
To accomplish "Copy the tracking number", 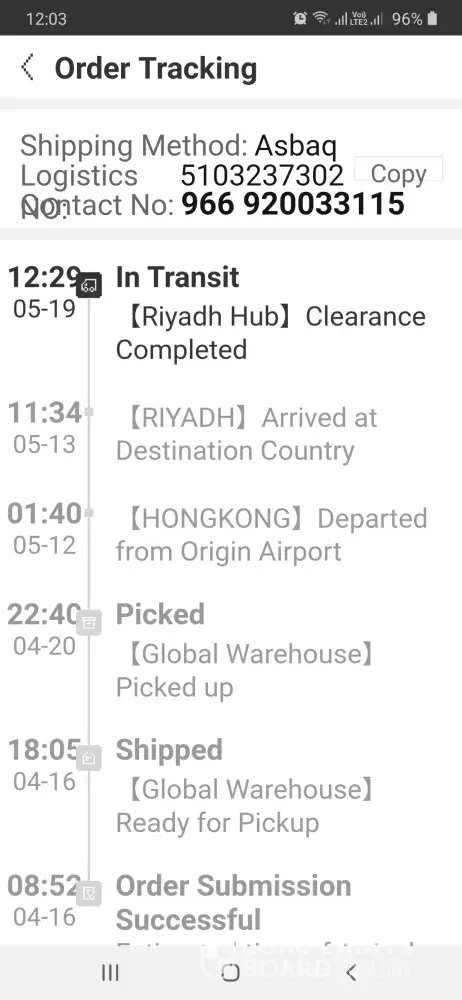I will [x=398, y=173].
